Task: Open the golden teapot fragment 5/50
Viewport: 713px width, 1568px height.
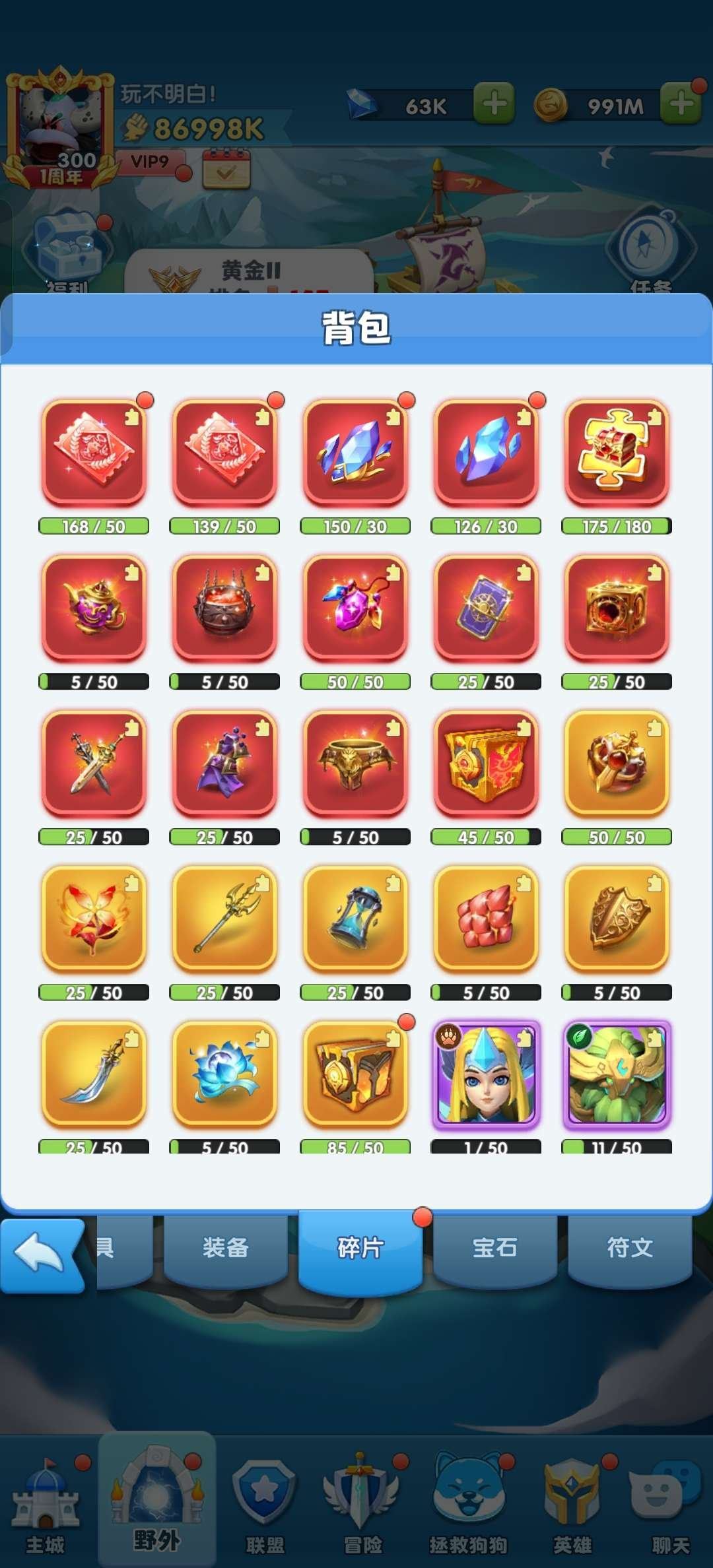Action: pos(94,608)
